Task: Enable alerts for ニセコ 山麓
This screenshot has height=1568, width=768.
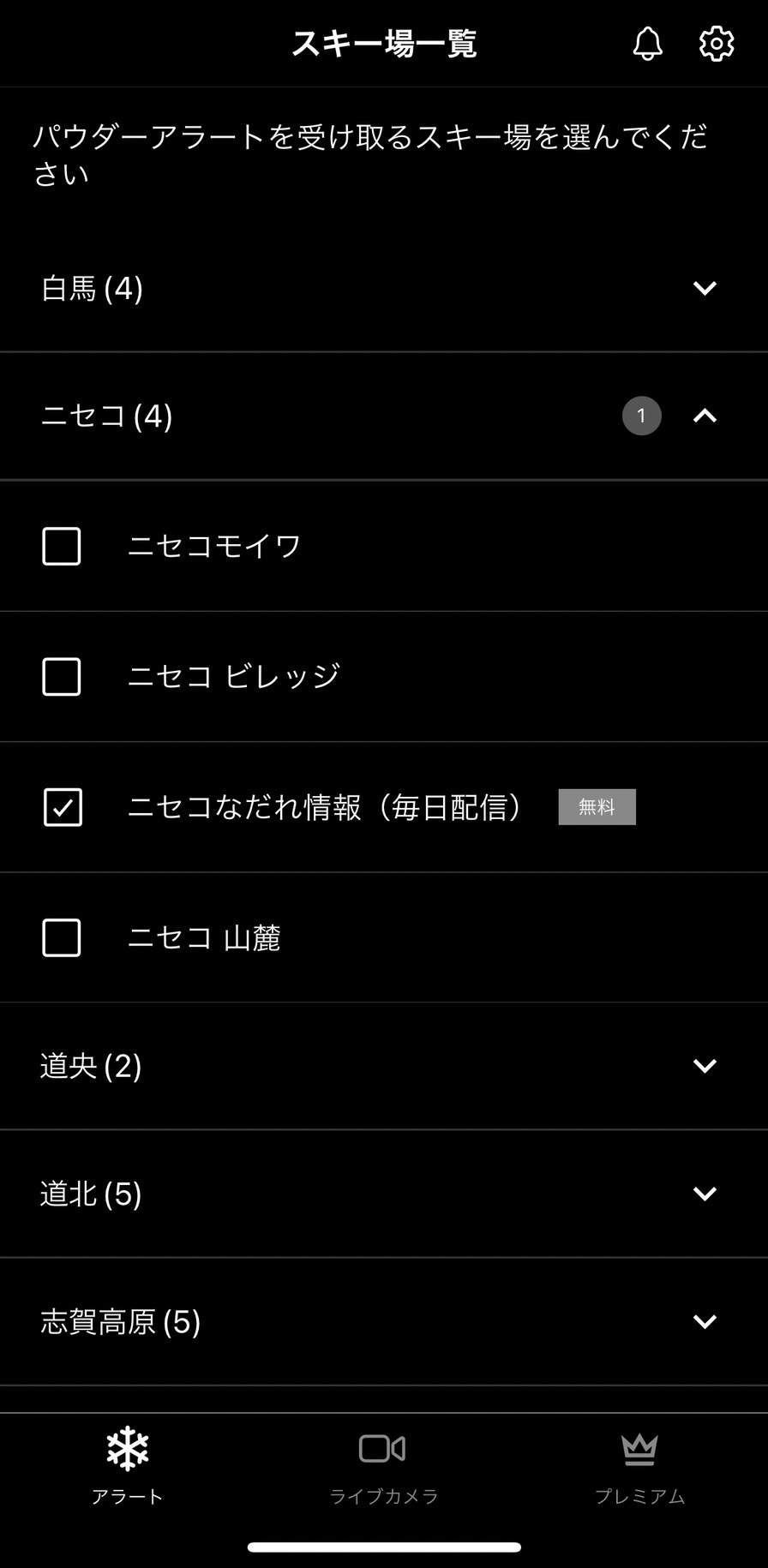Action: pos(62,938)
